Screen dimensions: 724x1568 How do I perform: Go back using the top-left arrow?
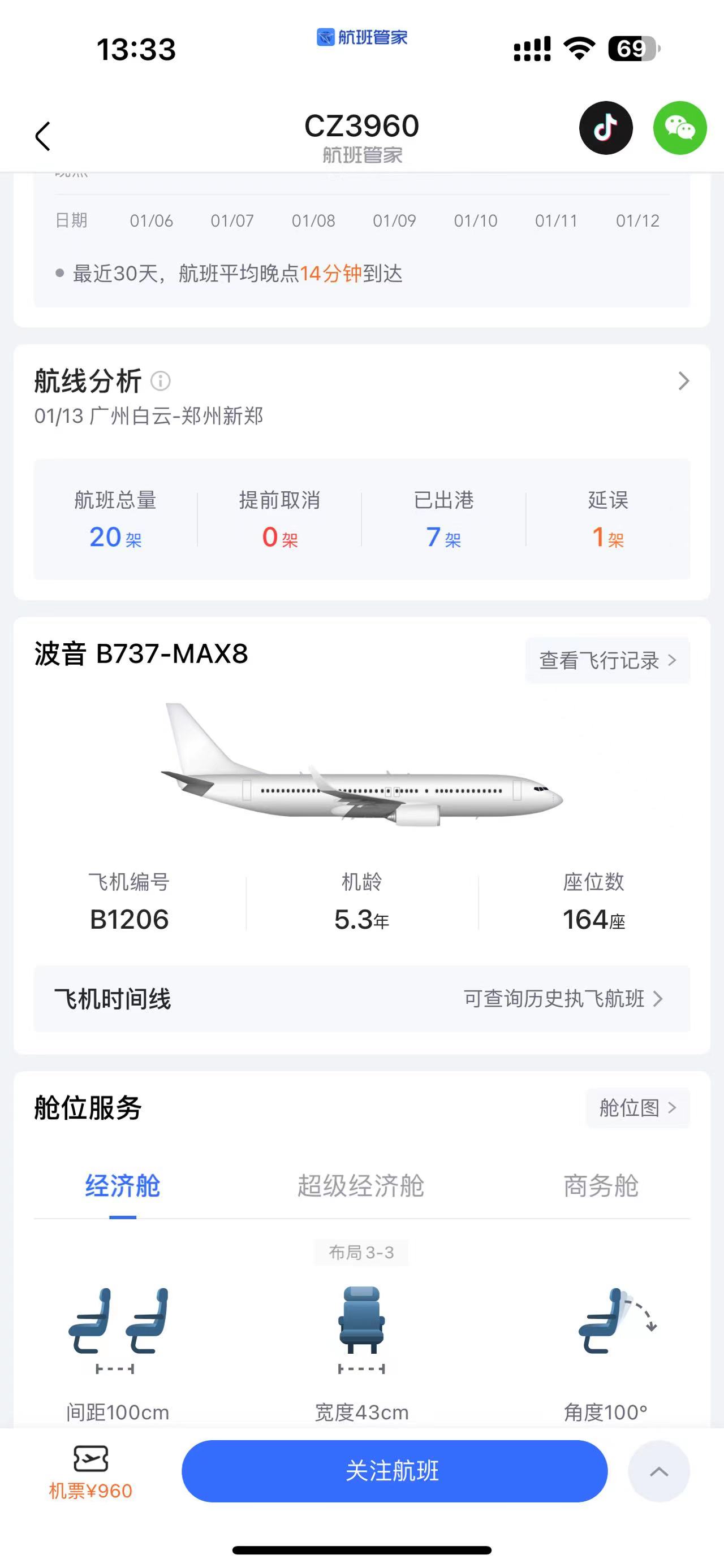42,135
